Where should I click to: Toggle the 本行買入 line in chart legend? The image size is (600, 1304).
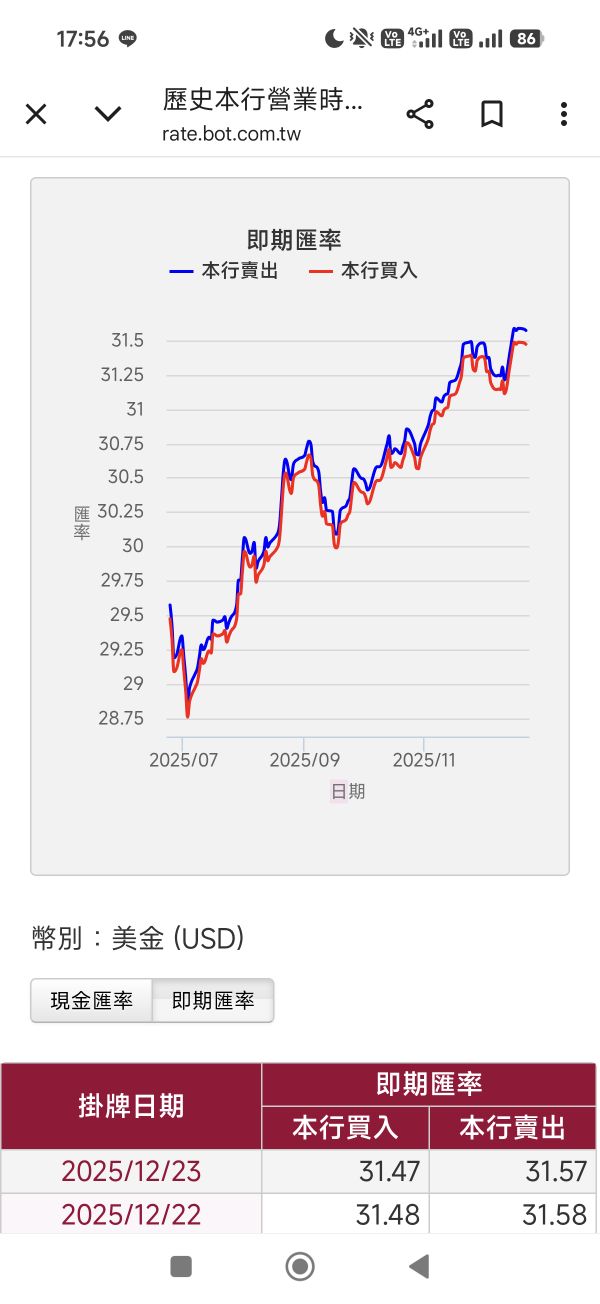(x=364, y=270)
